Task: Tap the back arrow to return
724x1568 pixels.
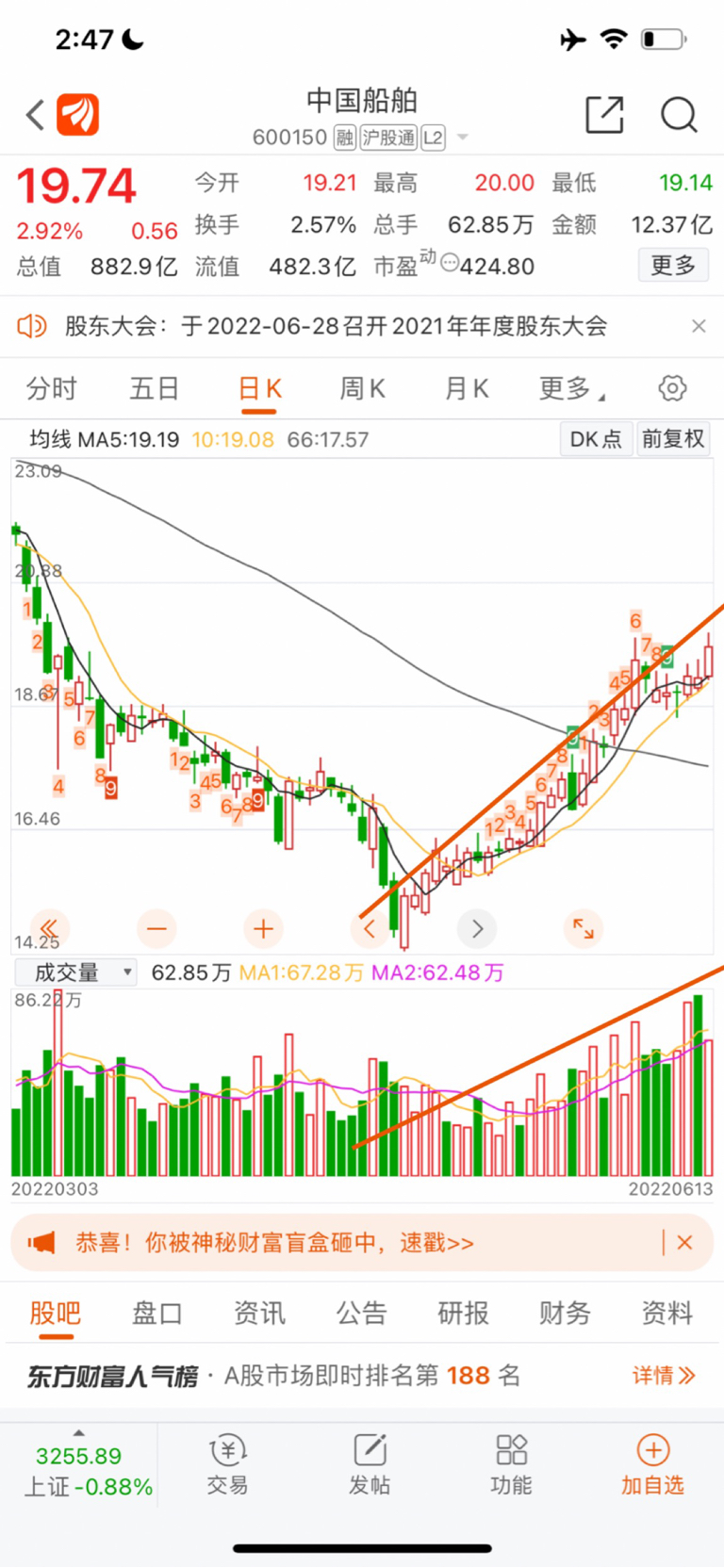Action: click(x=34, y=115)
